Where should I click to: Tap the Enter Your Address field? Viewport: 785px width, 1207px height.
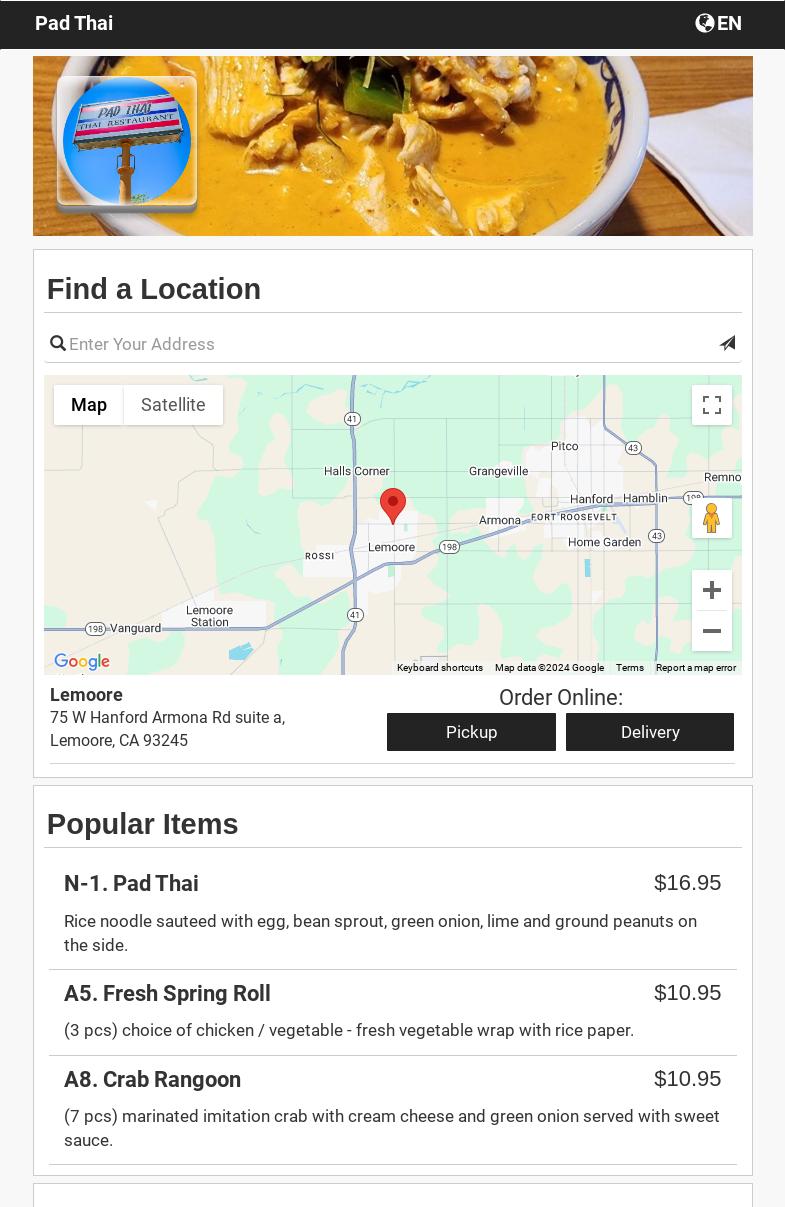point(390,344)
